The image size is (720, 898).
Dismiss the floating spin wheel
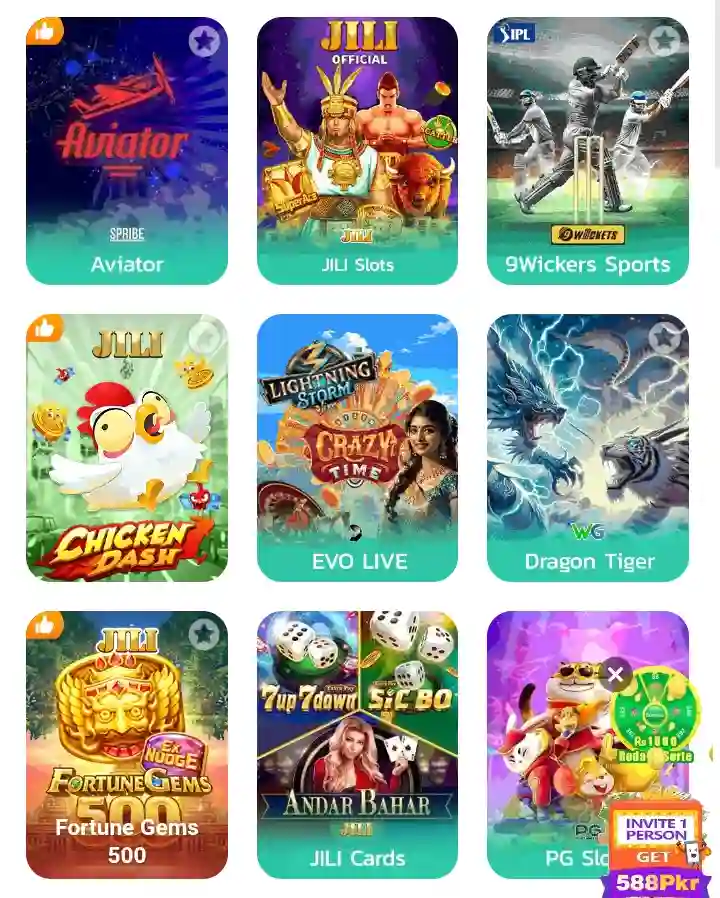tap(616, 675)
